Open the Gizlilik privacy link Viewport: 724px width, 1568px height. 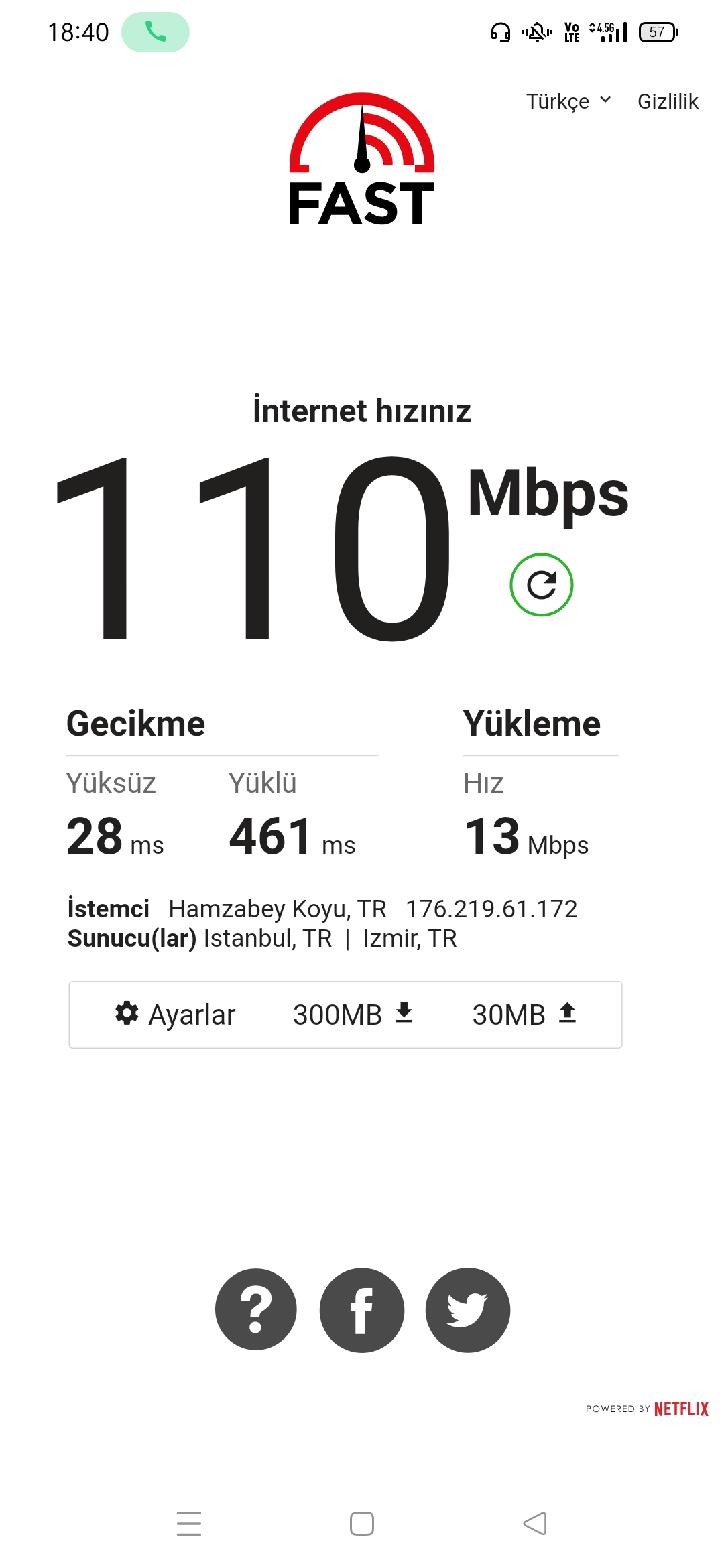pyautogui.click(x=668, y=101)
